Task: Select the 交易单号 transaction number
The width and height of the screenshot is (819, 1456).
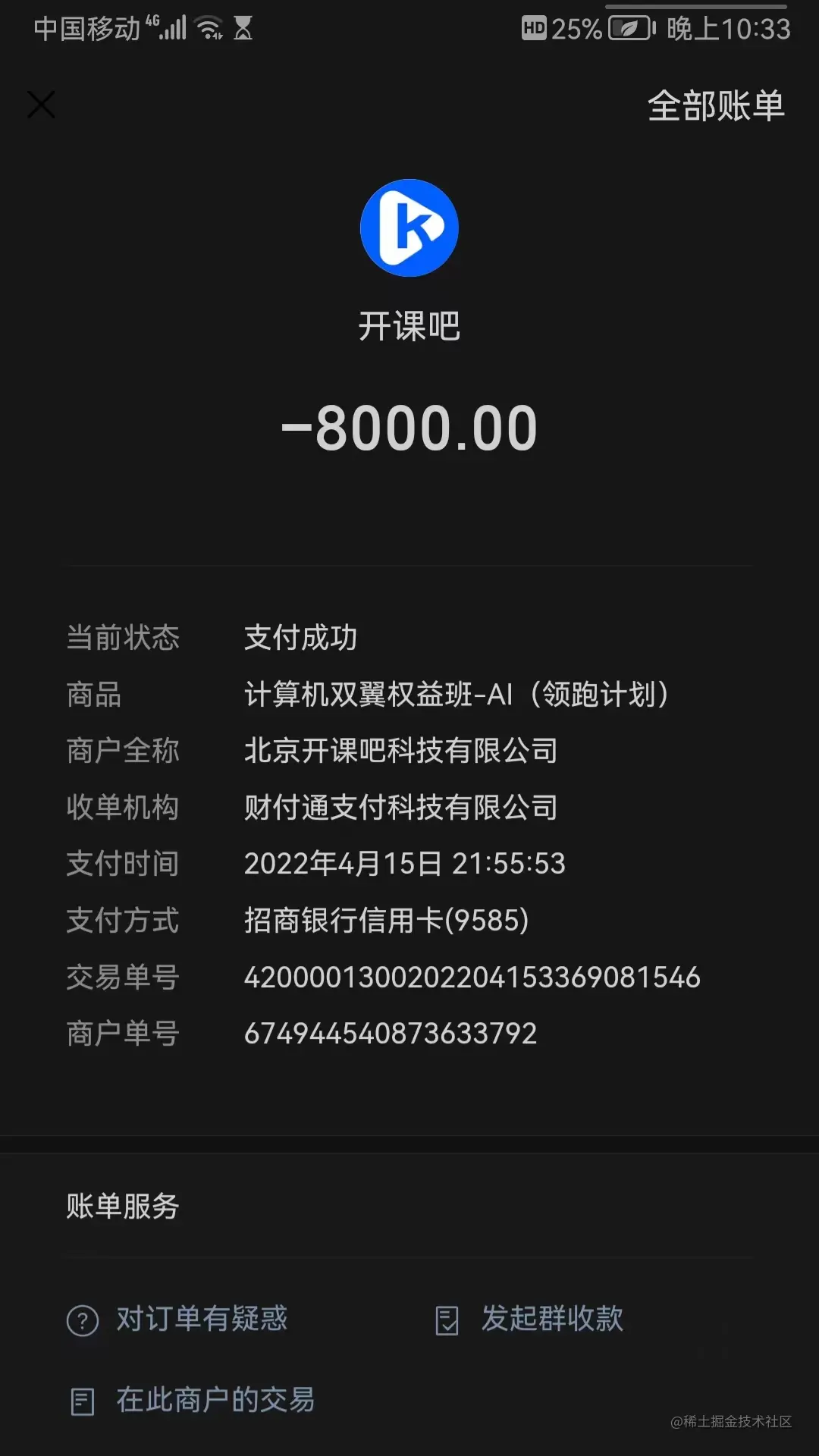Action: click(473, 977)
